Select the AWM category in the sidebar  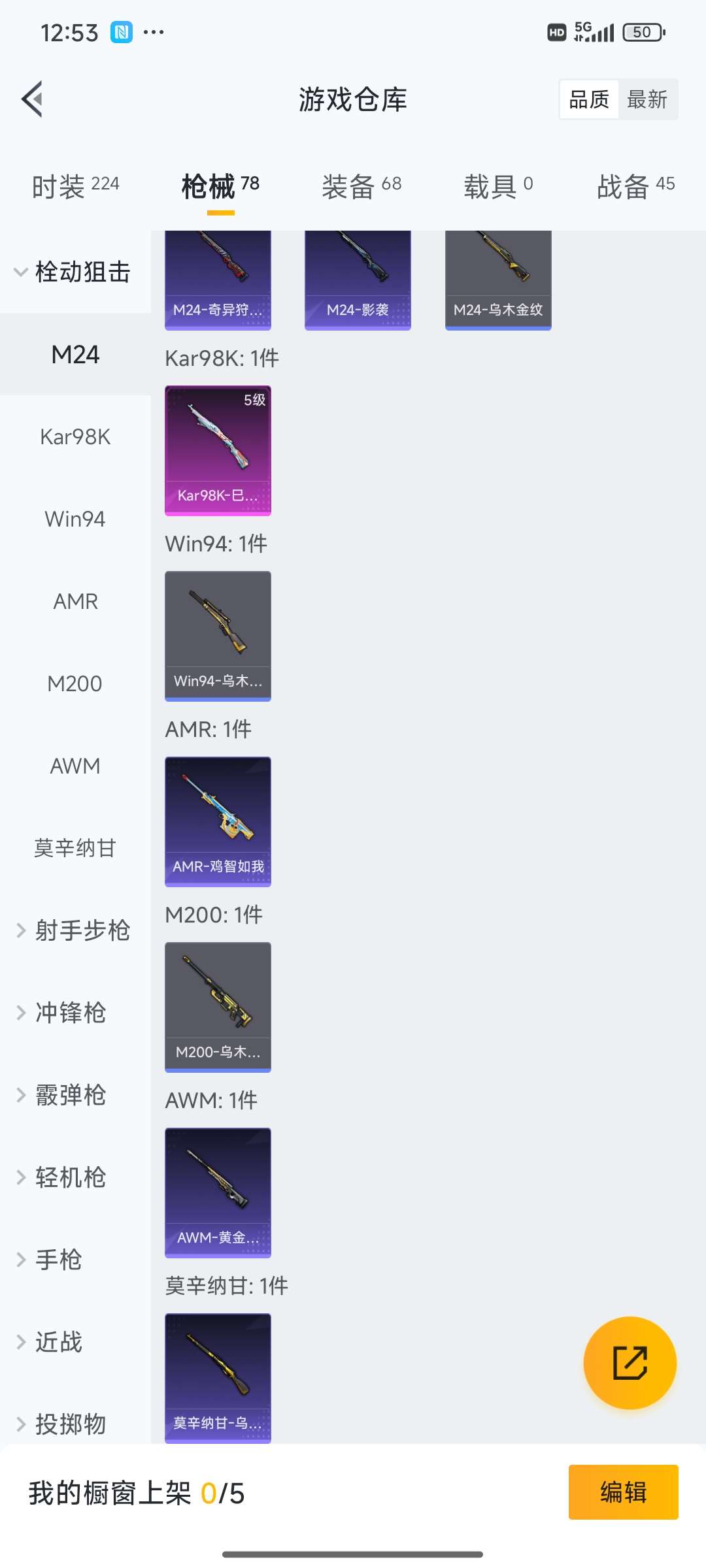tap(75, 766)
